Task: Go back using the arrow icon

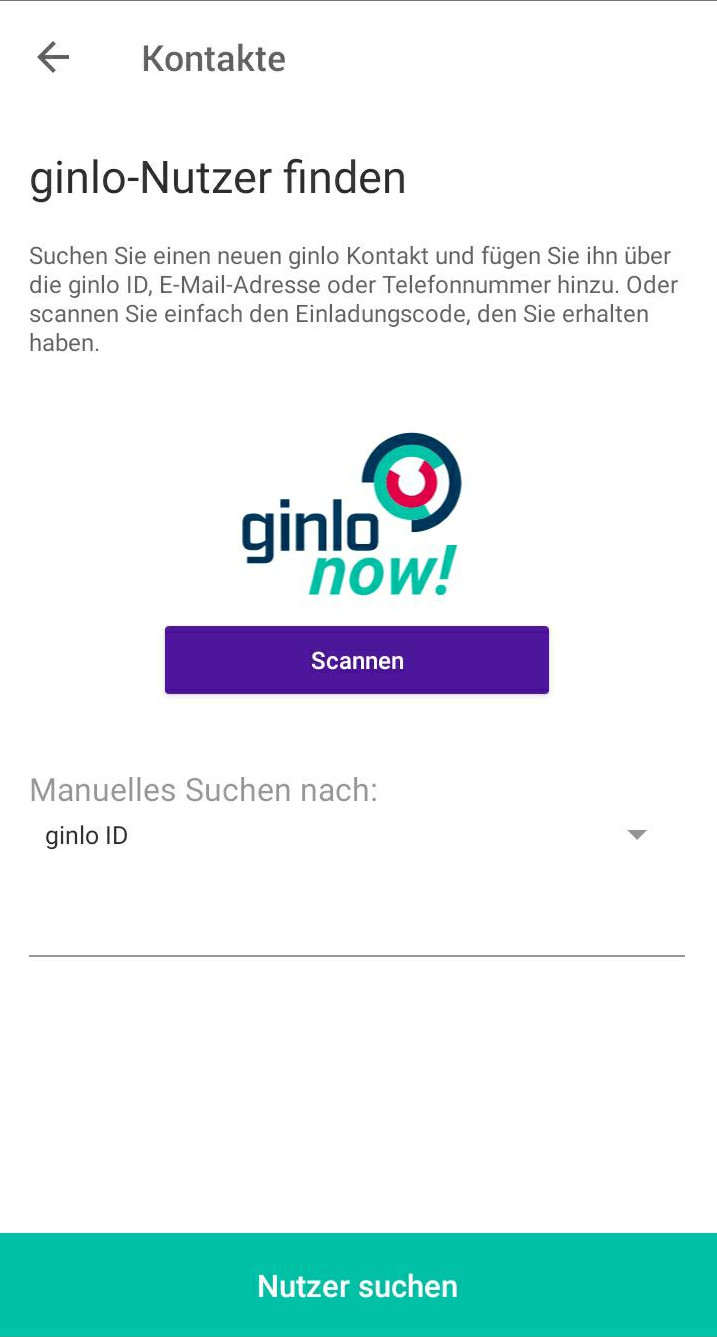Action: click(x=53, y=58)
